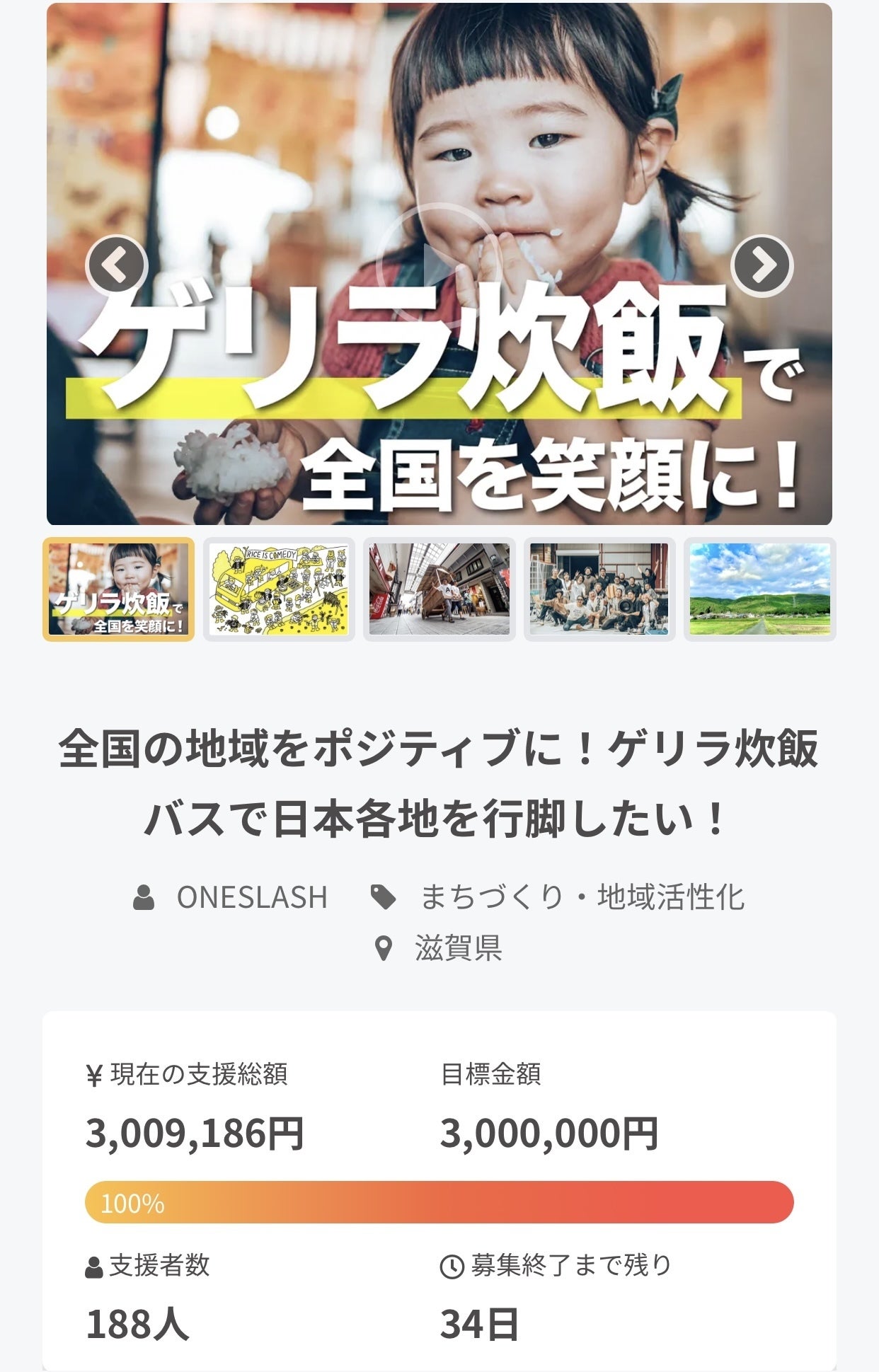The width and height of the screenshot is (879, 1372).
Task: Select the group photo thumbnail
Action: point(599,589)
